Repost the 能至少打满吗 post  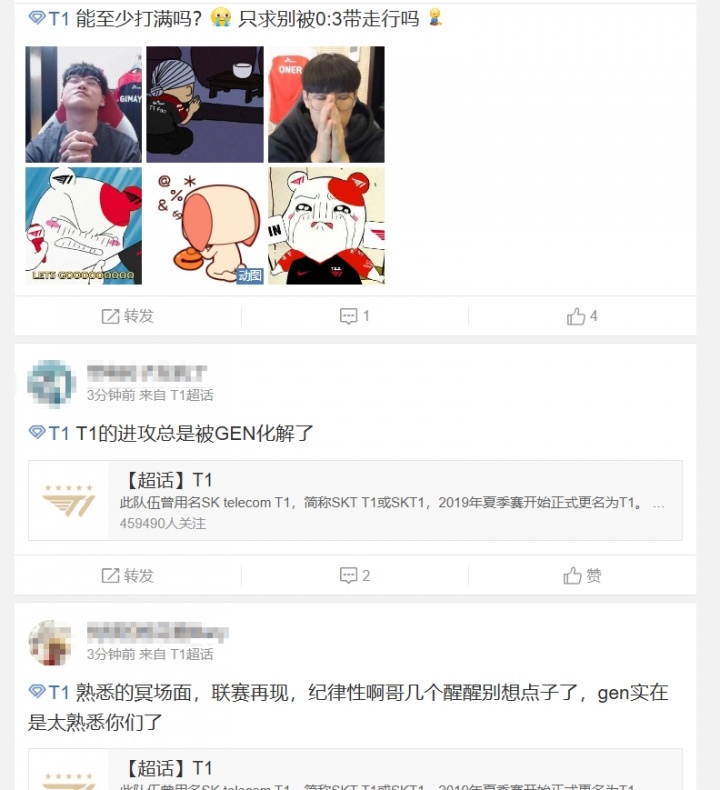point(128,316)
